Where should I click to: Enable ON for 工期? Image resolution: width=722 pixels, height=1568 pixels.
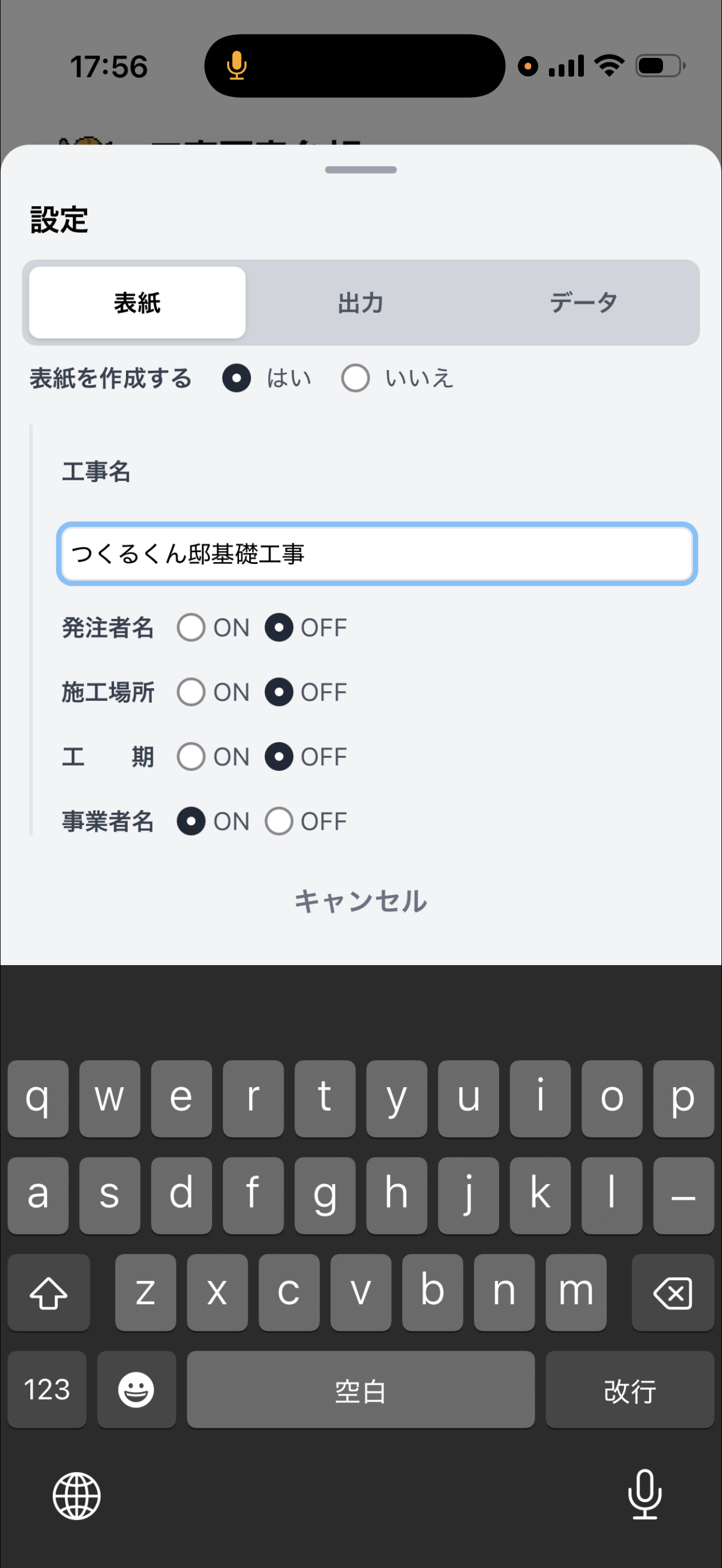pos(191,756)
